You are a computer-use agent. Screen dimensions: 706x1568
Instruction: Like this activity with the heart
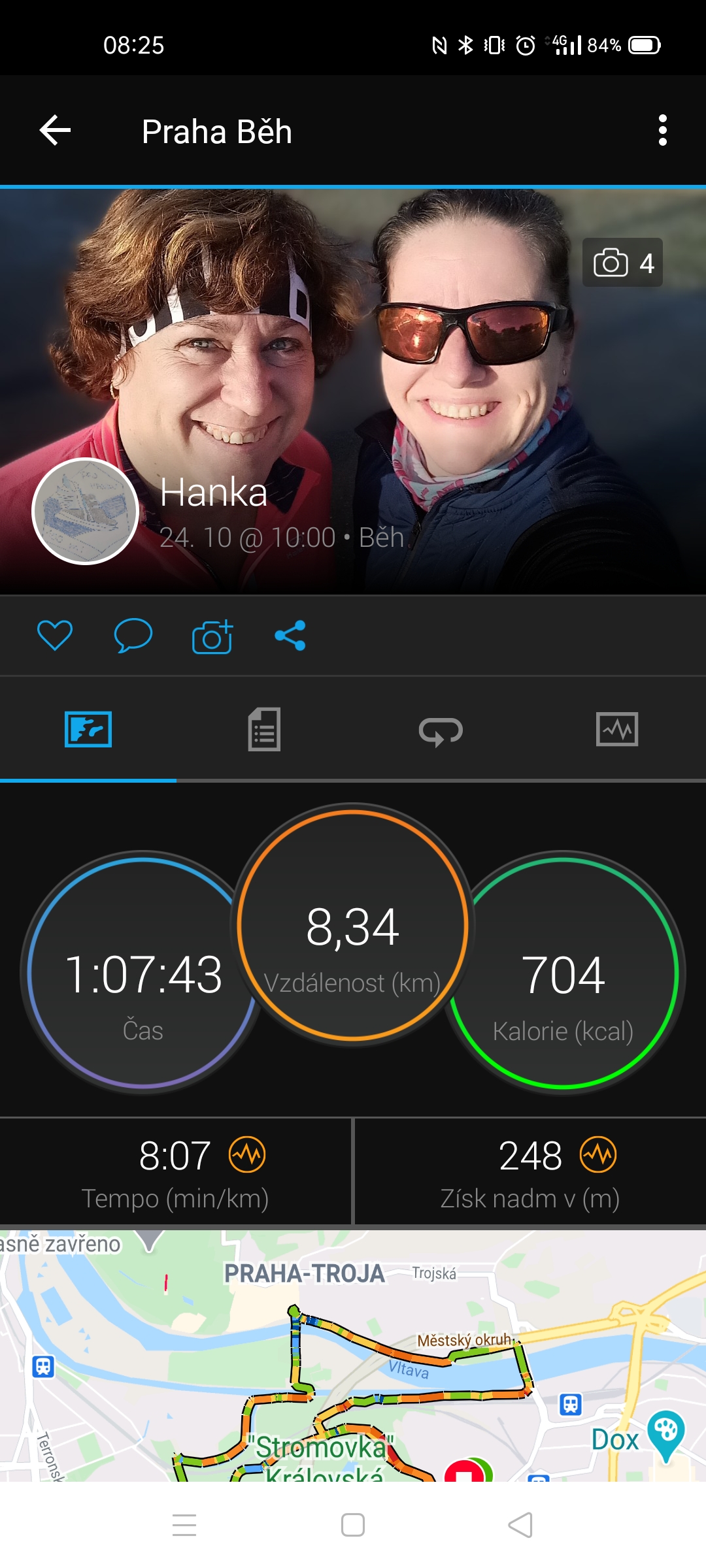[x=55, y=635]
